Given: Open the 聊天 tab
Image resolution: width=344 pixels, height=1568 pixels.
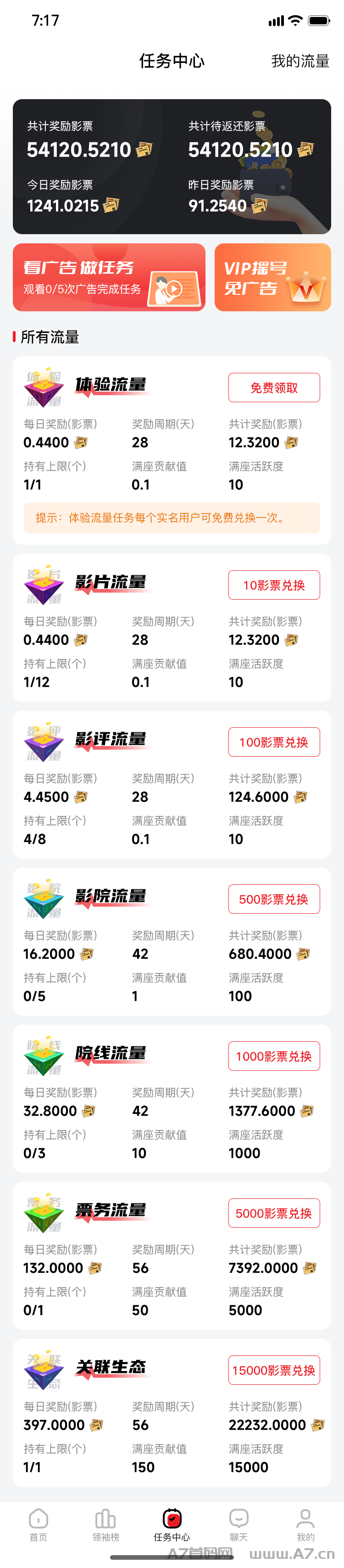Looking at the screenshot, I should [239, 1525].
